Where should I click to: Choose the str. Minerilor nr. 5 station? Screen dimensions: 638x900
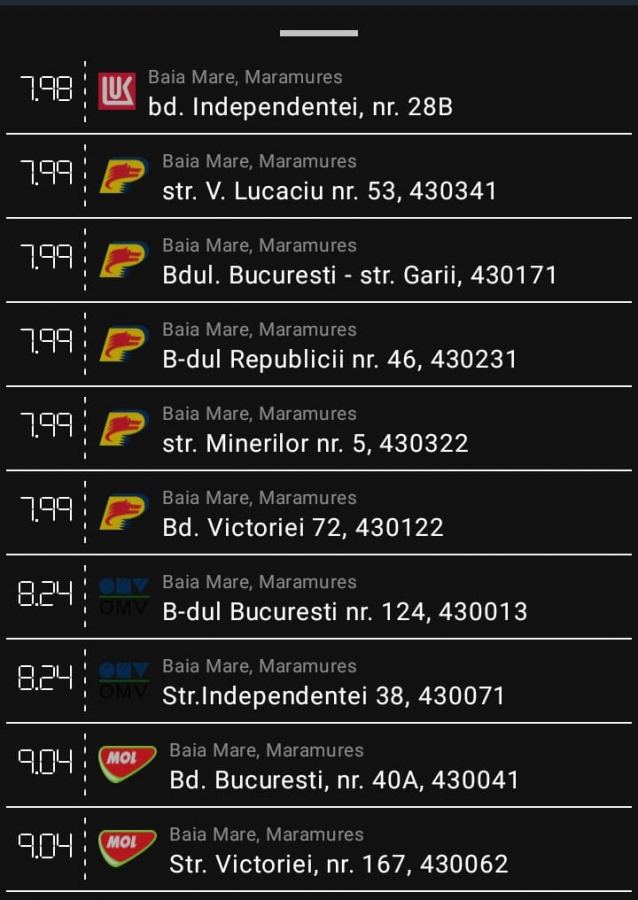tap(315, 429)
